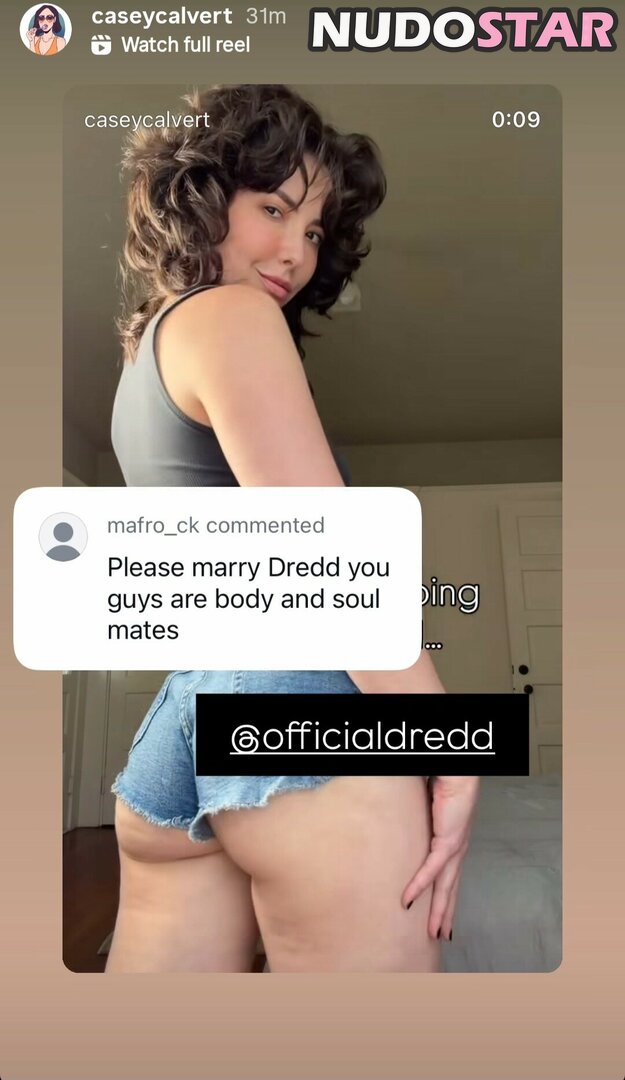
Task: Tap the Watch full reel link
Action: [185, 45]
